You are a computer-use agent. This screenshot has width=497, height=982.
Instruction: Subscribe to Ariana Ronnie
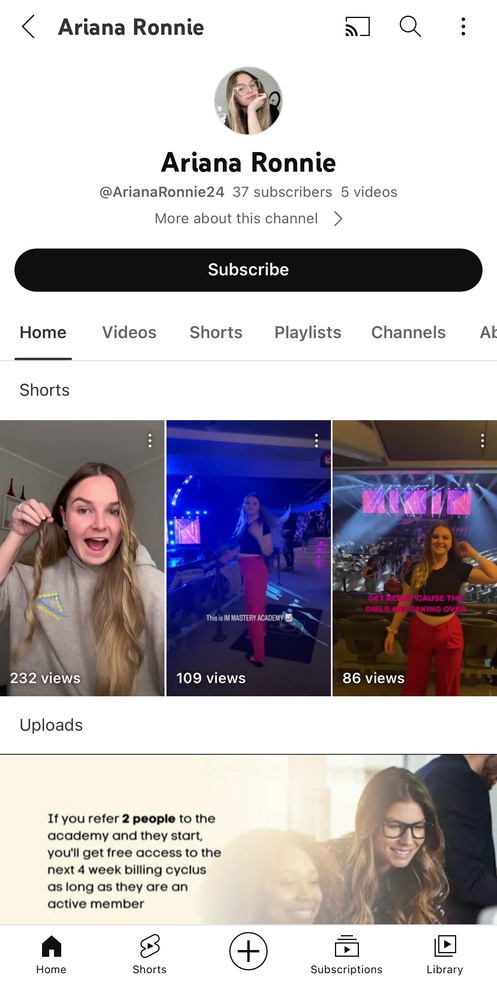(248, 270)
